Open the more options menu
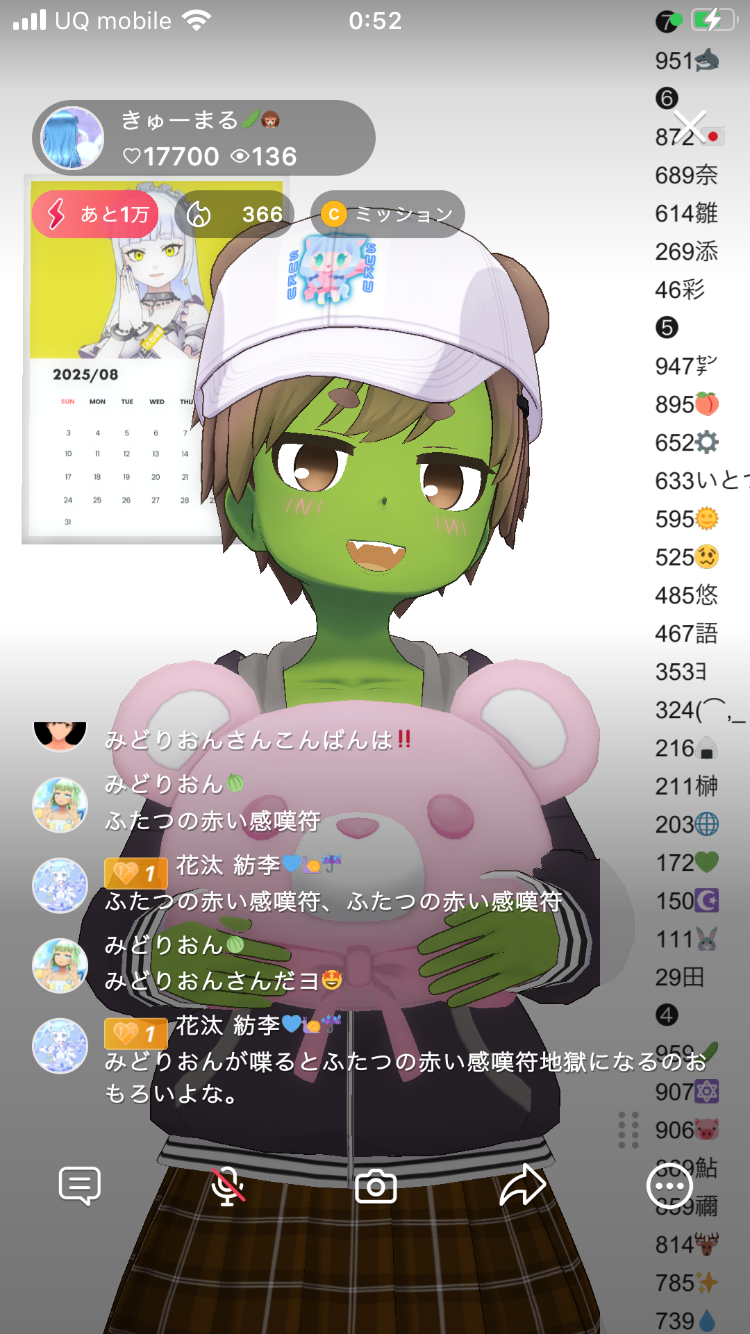750x1334 pixels. tap(669, 1186)
